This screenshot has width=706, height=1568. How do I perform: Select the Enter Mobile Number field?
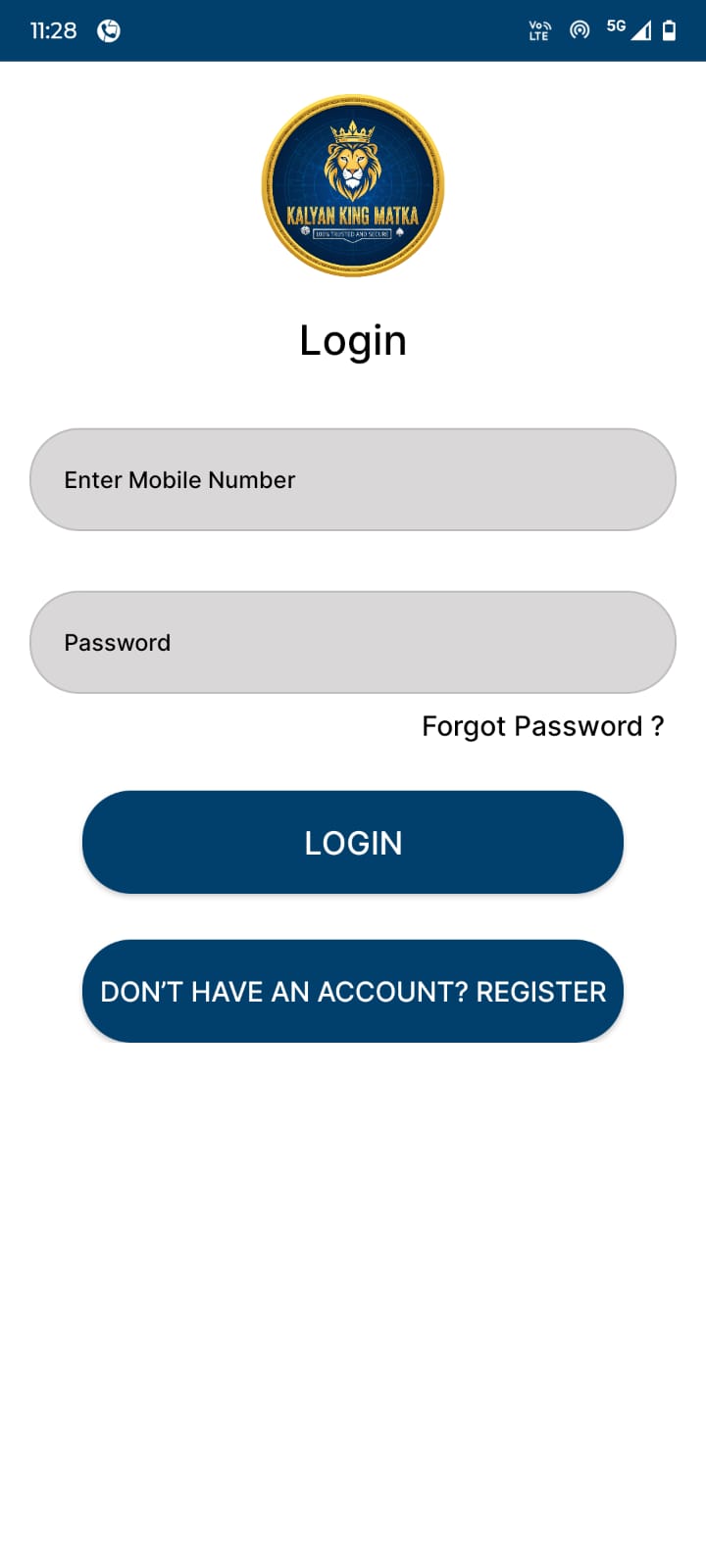(352, 479)
